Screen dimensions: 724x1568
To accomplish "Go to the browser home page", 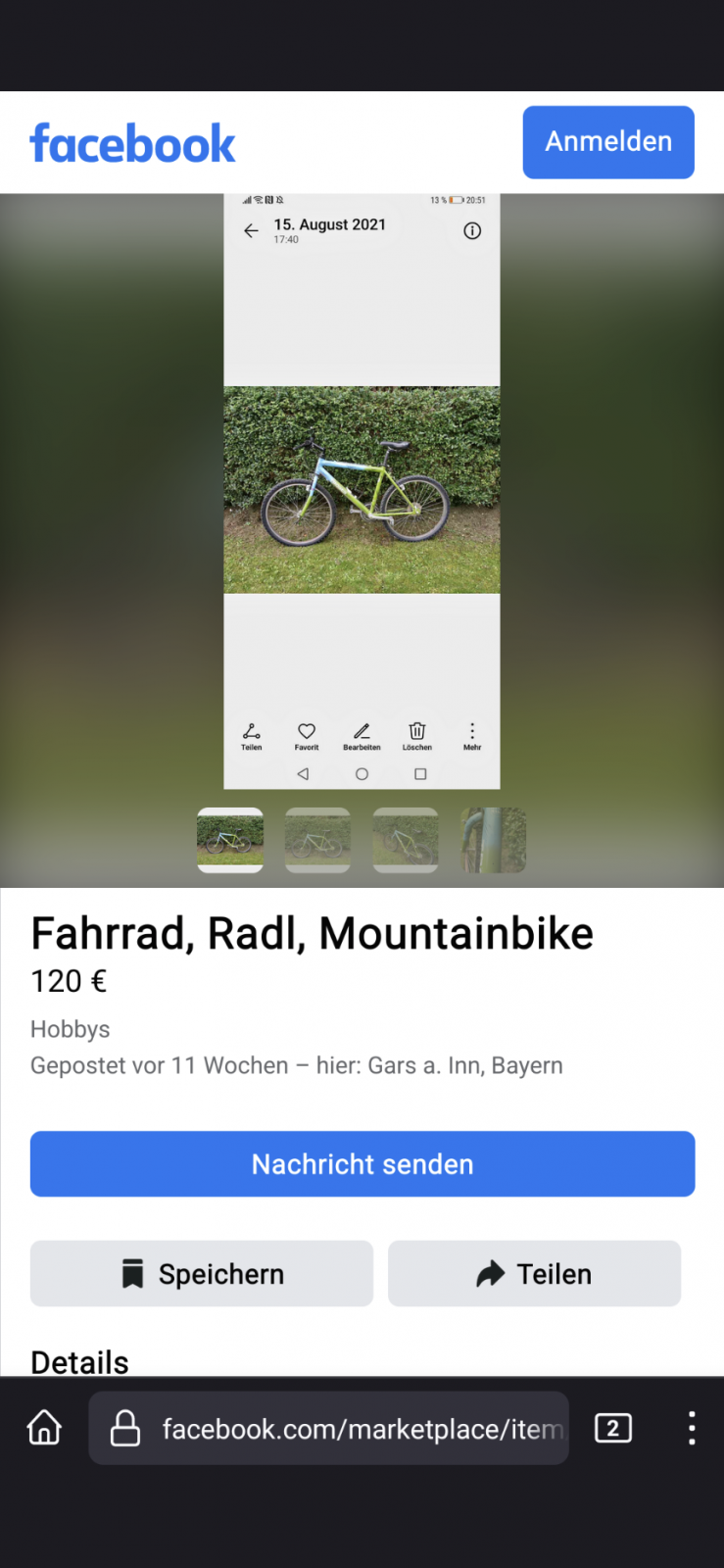I will click(44, 1428).
